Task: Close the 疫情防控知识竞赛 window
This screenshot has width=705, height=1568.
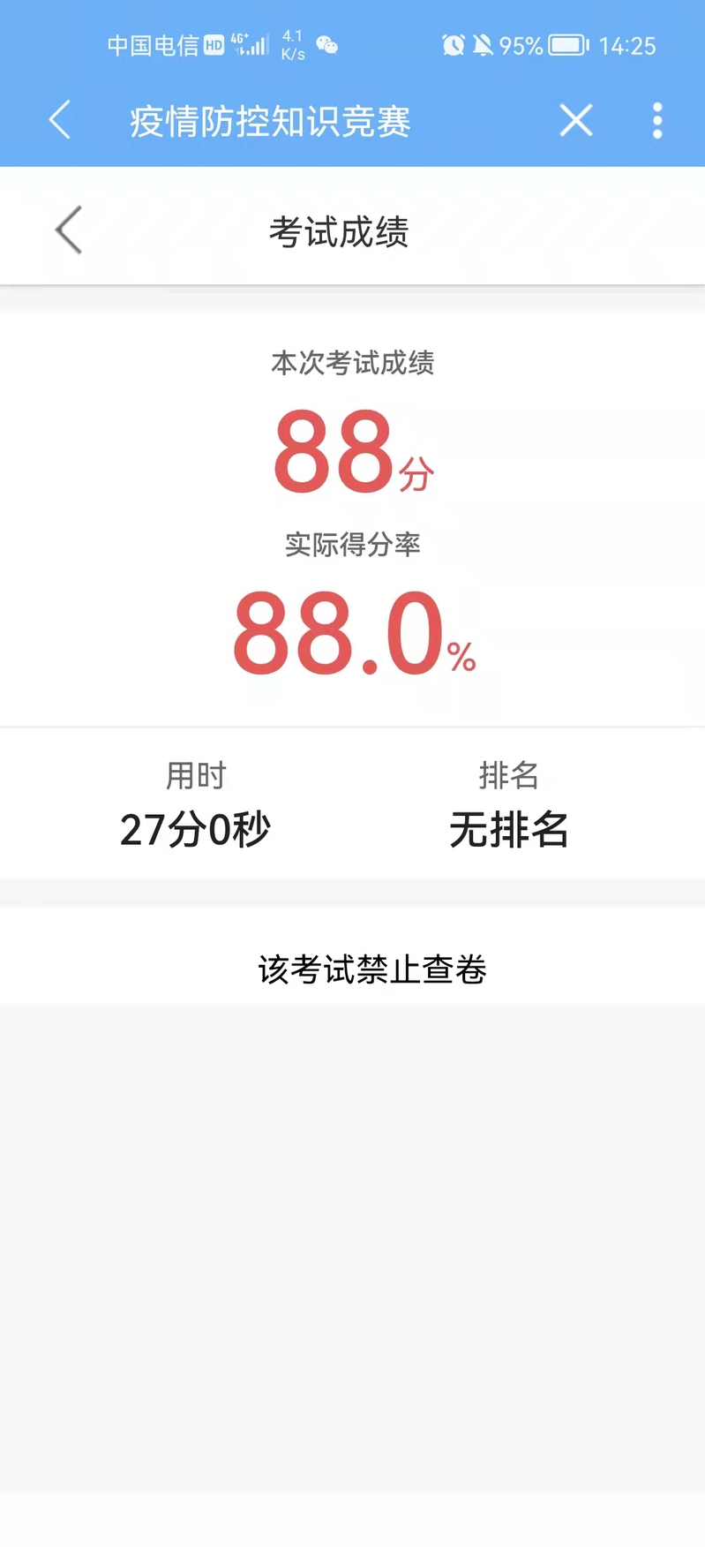Action: tap(576, 120)
